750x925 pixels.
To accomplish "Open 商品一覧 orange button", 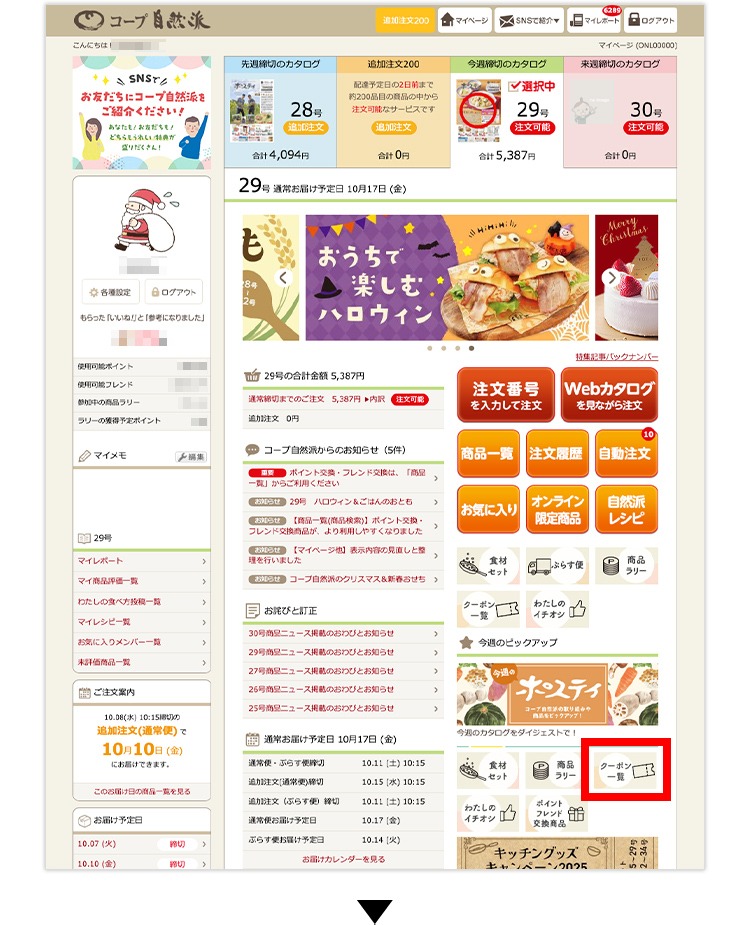I will click(487, 453).
